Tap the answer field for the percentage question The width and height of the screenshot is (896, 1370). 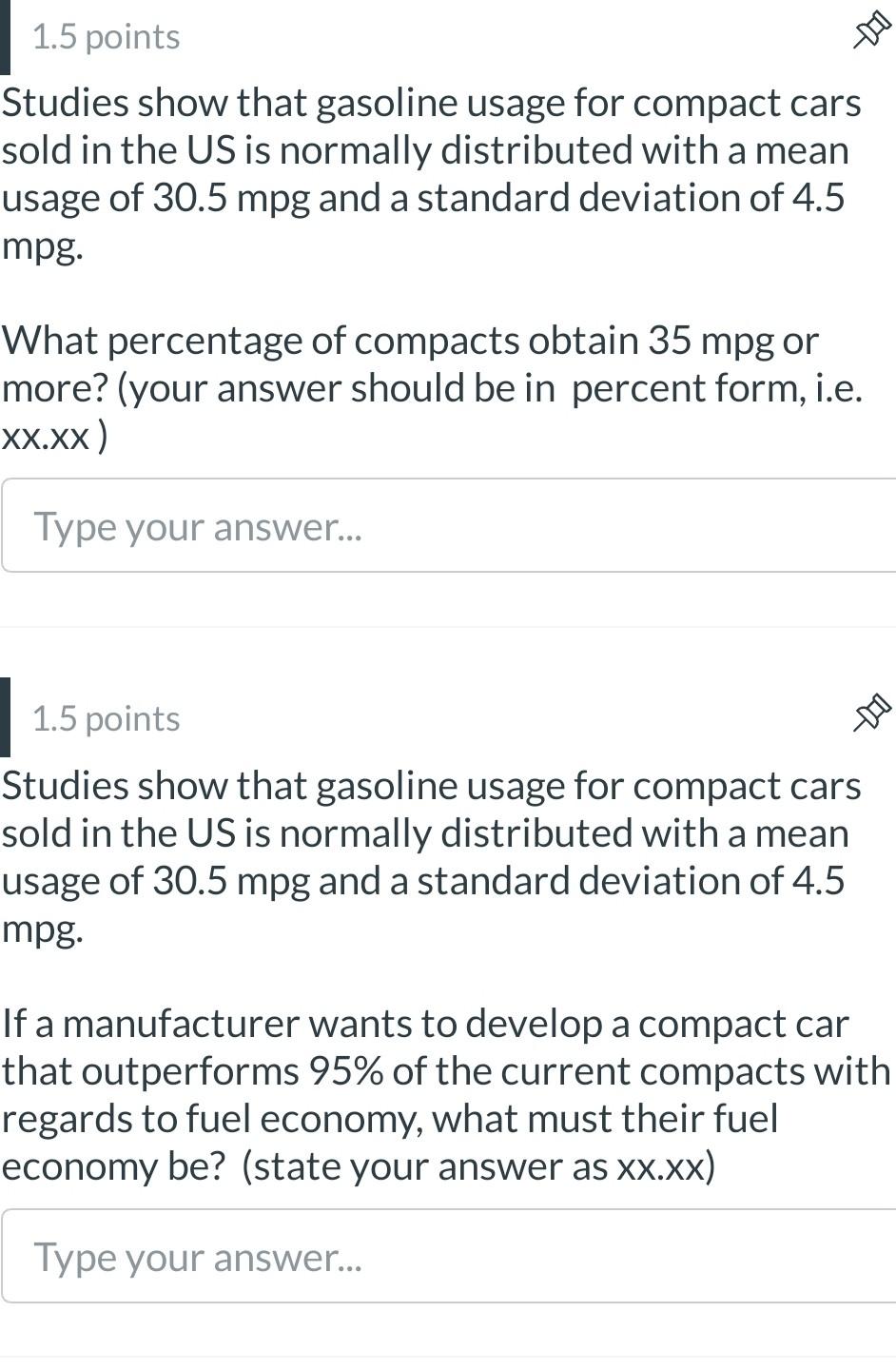449,525
